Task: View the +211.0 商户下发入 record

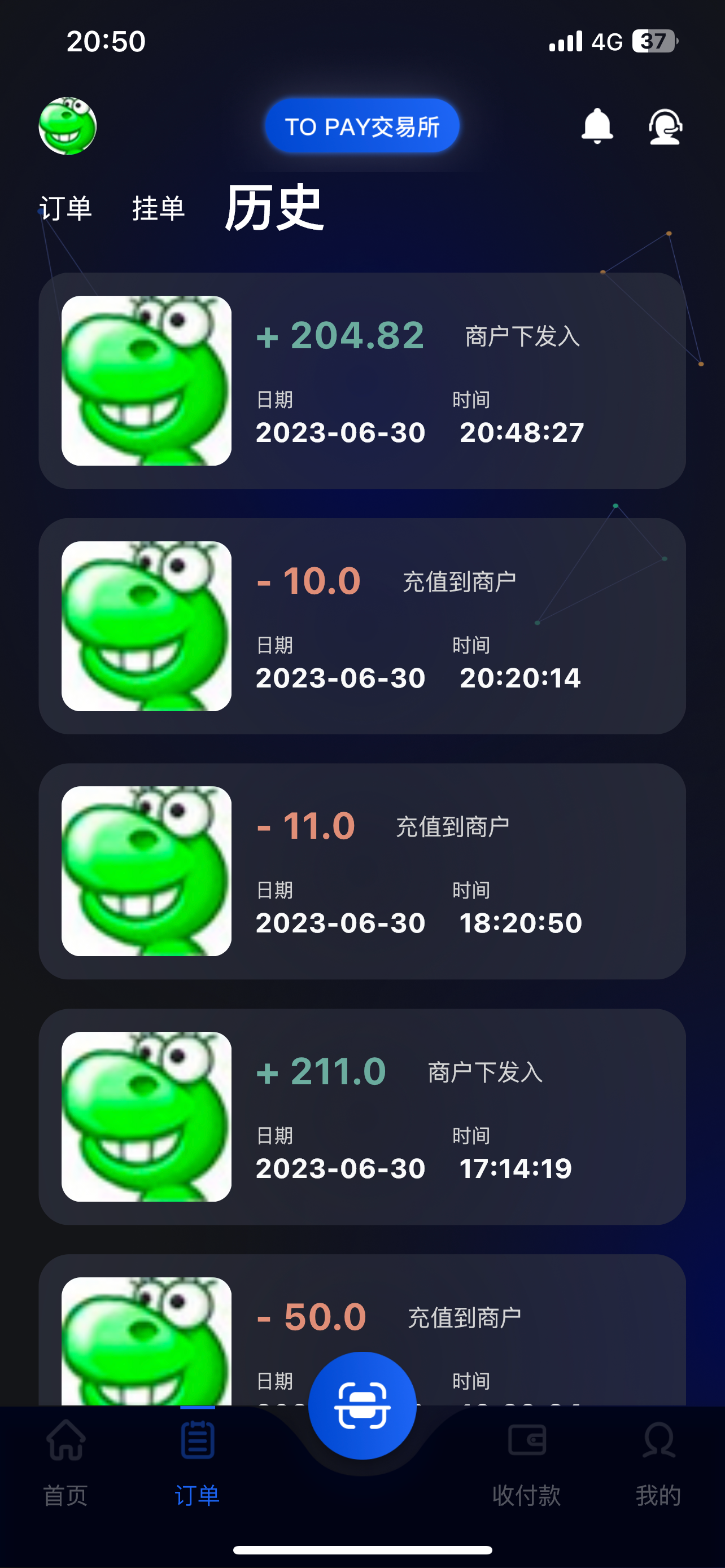Action: click(361, 1116)
